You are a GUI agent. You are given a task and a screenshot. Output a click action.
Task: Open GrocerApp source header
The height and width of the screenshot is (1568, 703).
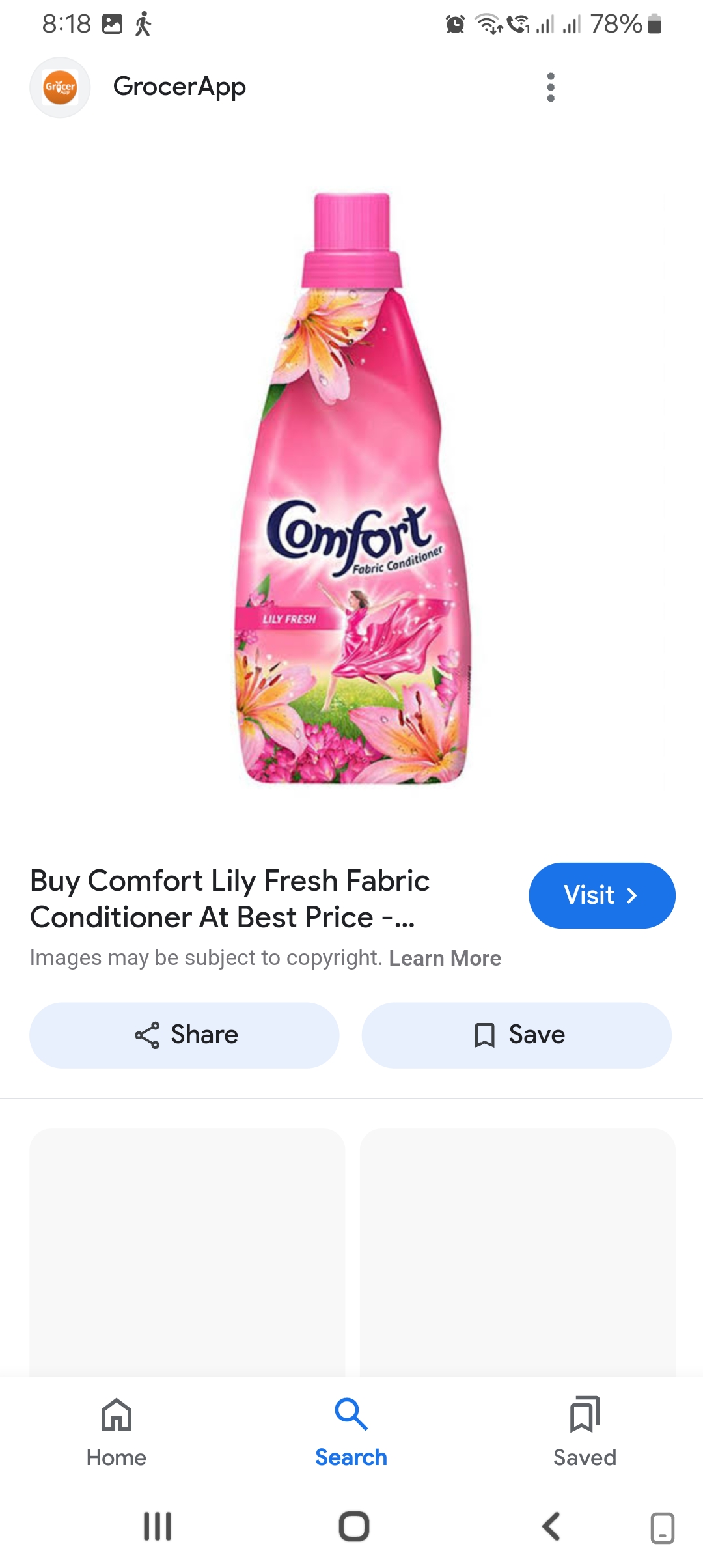[x=179, y=87]
